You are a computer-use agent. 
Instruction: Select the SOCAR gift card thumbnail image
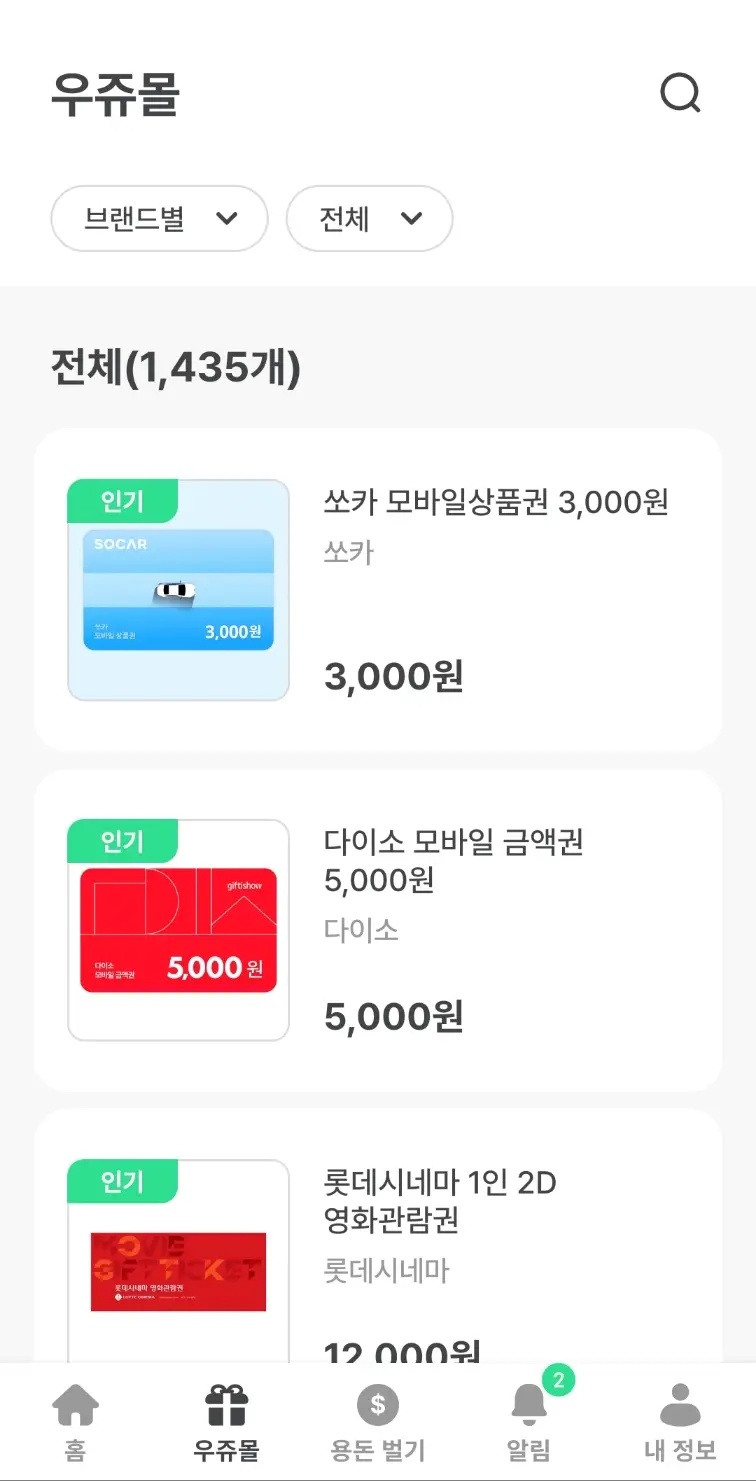pos(177,590)
